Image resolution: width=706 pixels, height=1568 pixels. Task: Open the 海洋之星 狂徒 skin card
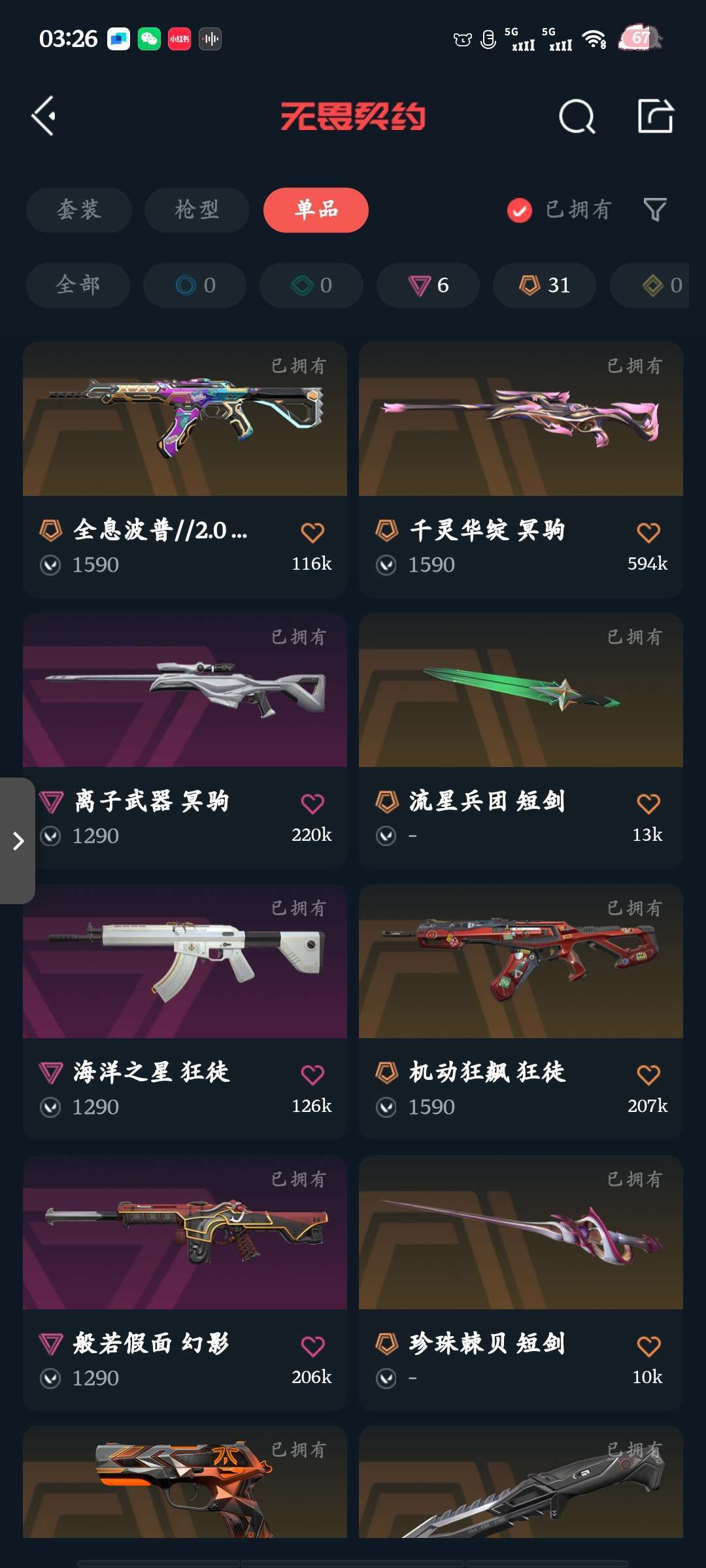185,1011
